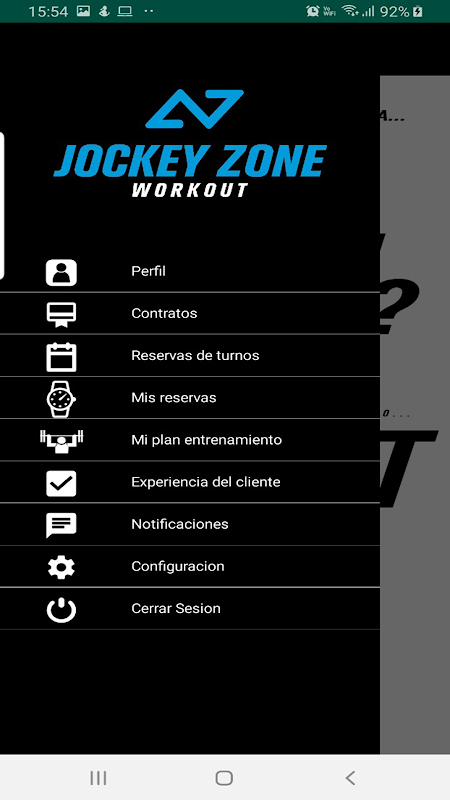
Task: Go to Configuracion settings
Action: [190, 566]
